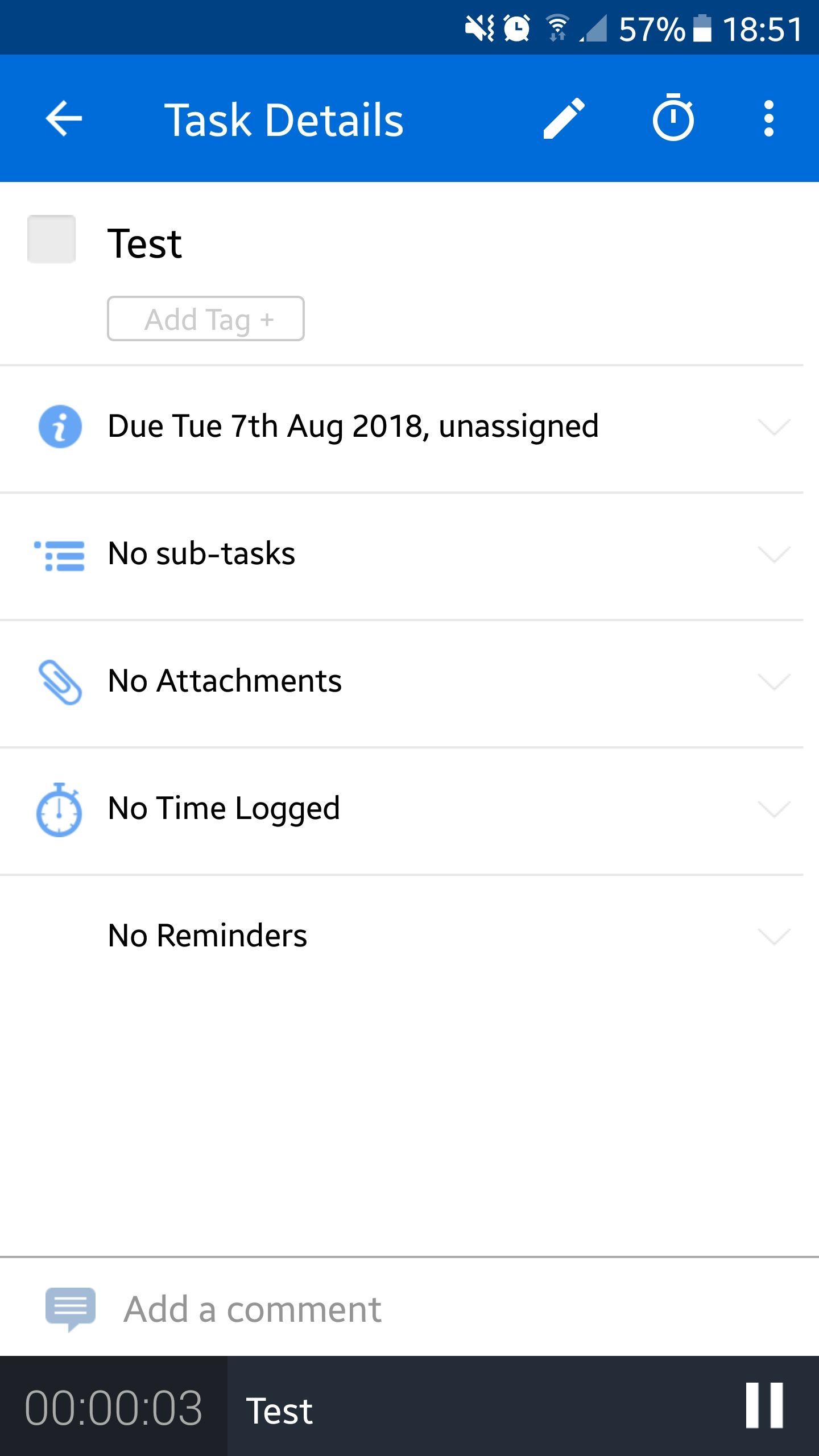The width and height of the screenshot is (819, 1456).
Task: Expand the No Time Logged section
Action: (409, 810)
